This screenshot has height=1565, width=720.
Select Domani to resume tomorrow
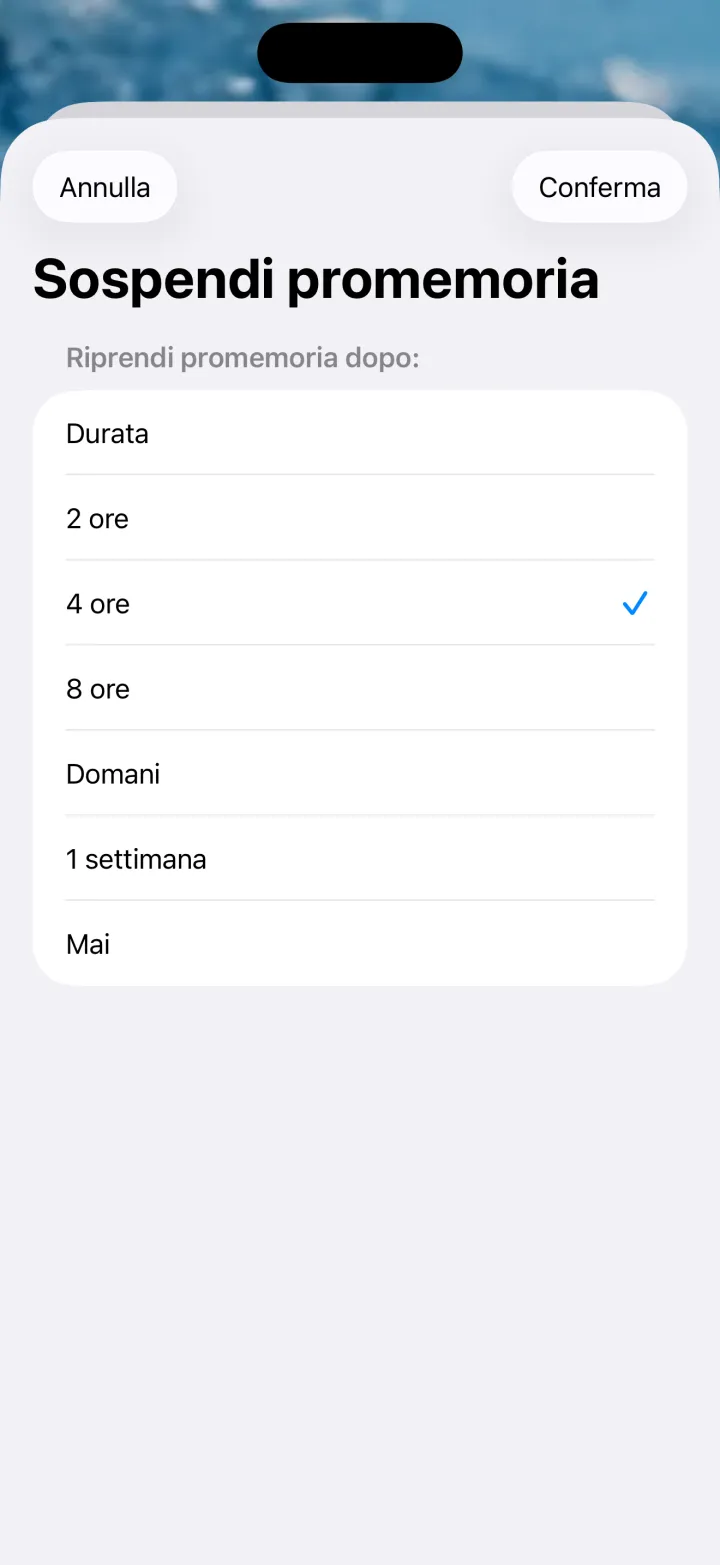tap(360, 773)
